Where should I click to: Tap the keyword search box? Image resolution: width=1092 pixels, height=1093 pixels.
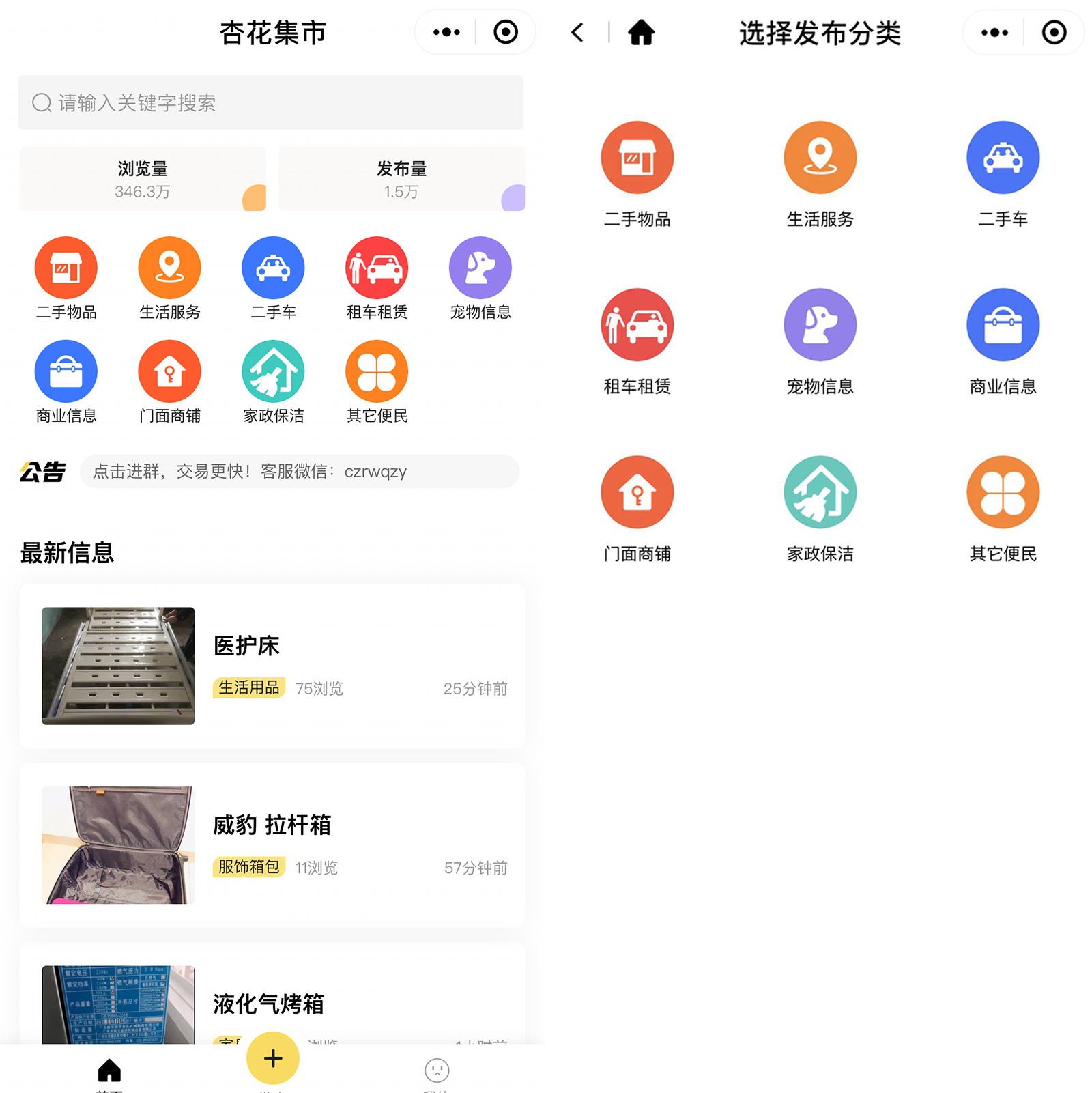pyautogui.click(x=270, y=102)
